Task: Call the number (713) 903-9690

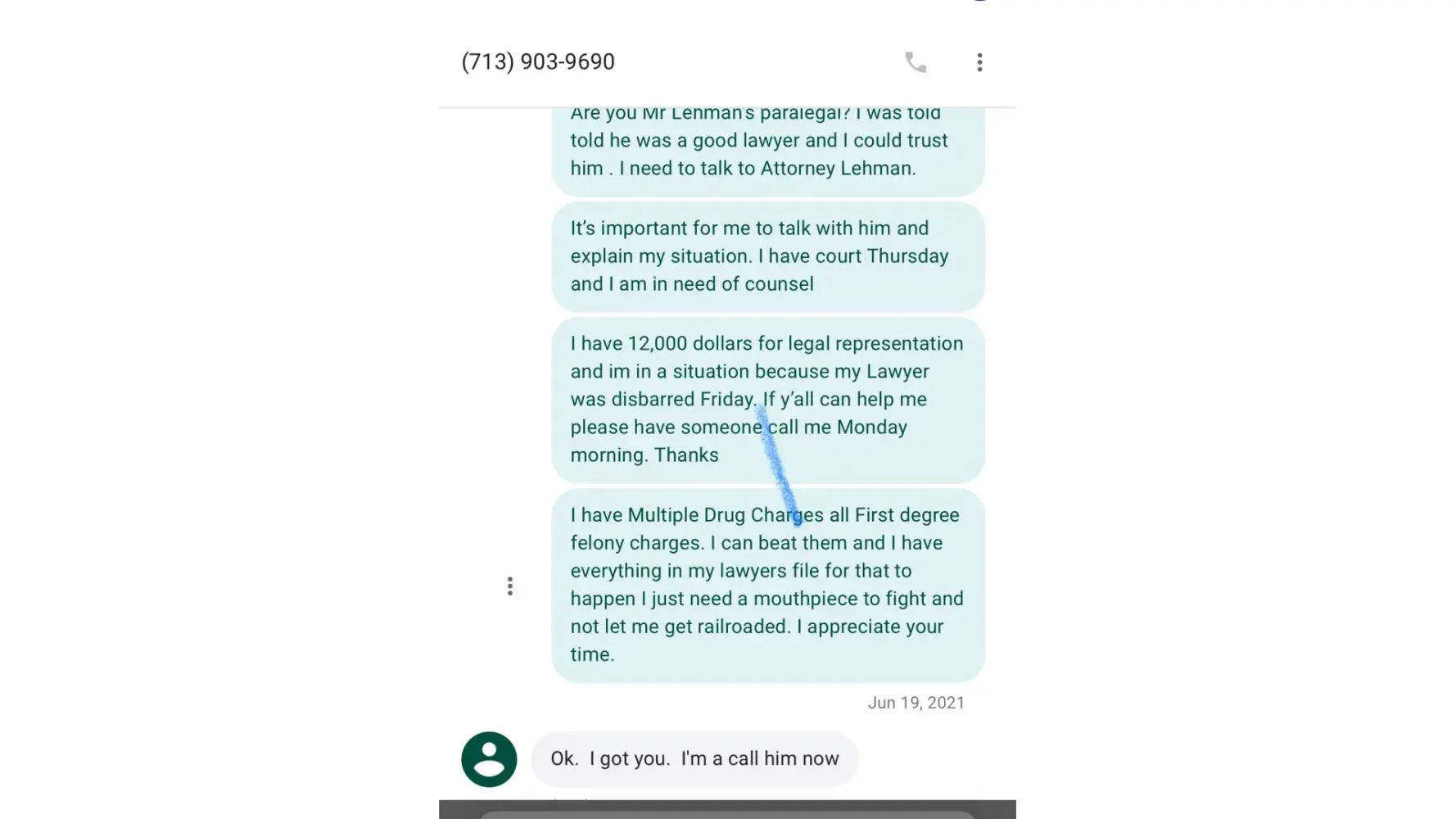Action: (915, 62)
